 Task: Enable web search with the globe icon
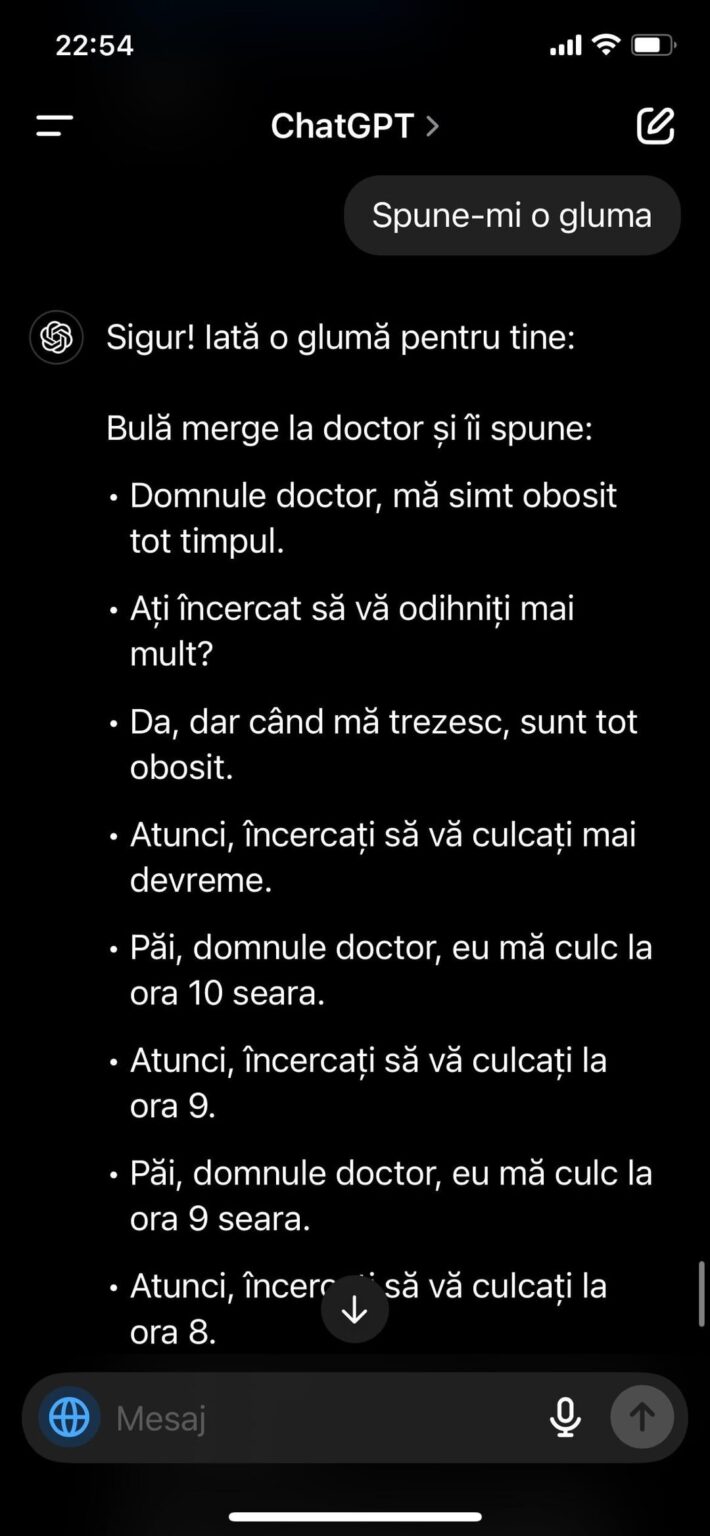coord(69,1417)
